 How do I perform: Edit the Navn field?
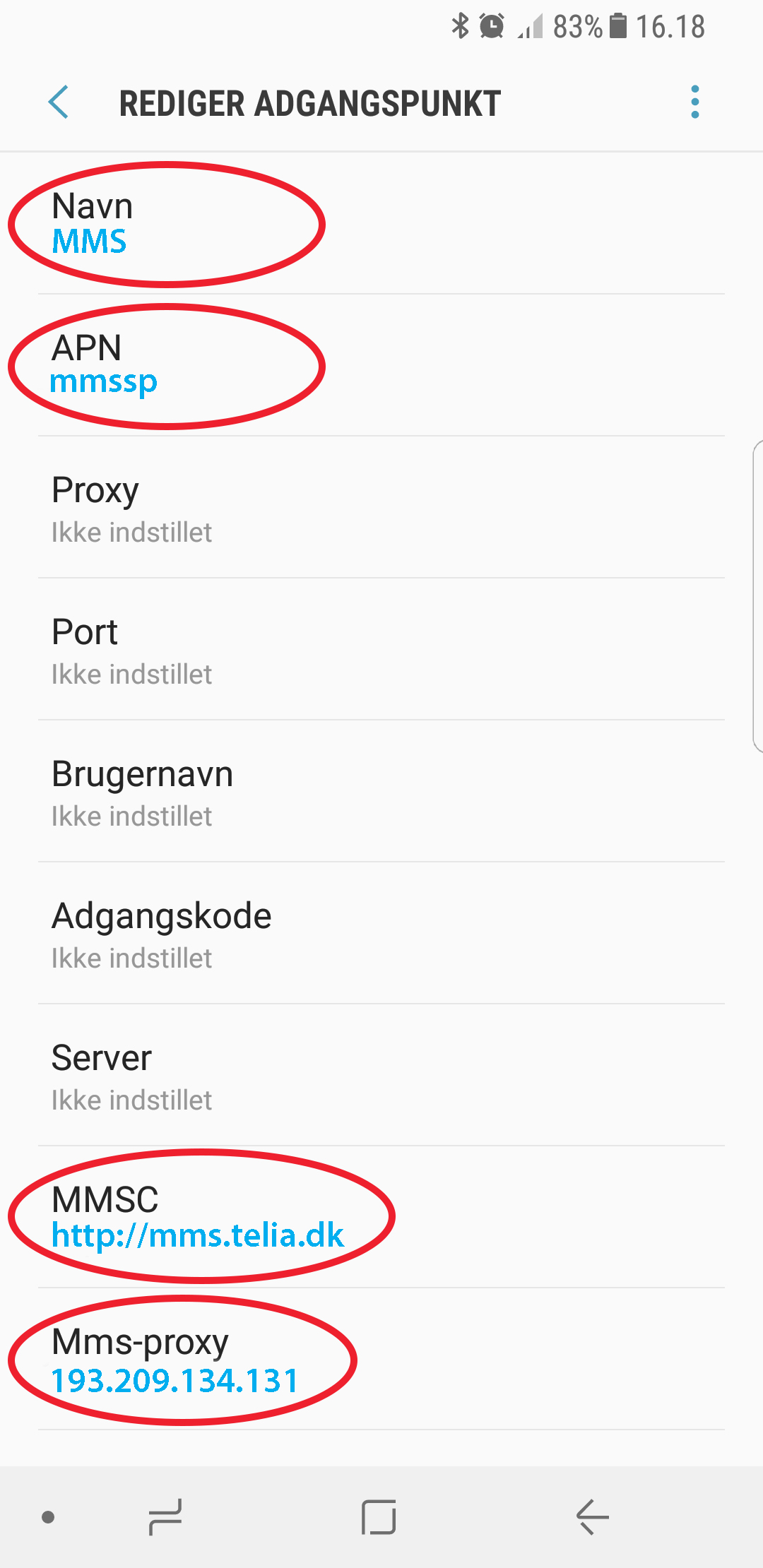coord(381,224)
